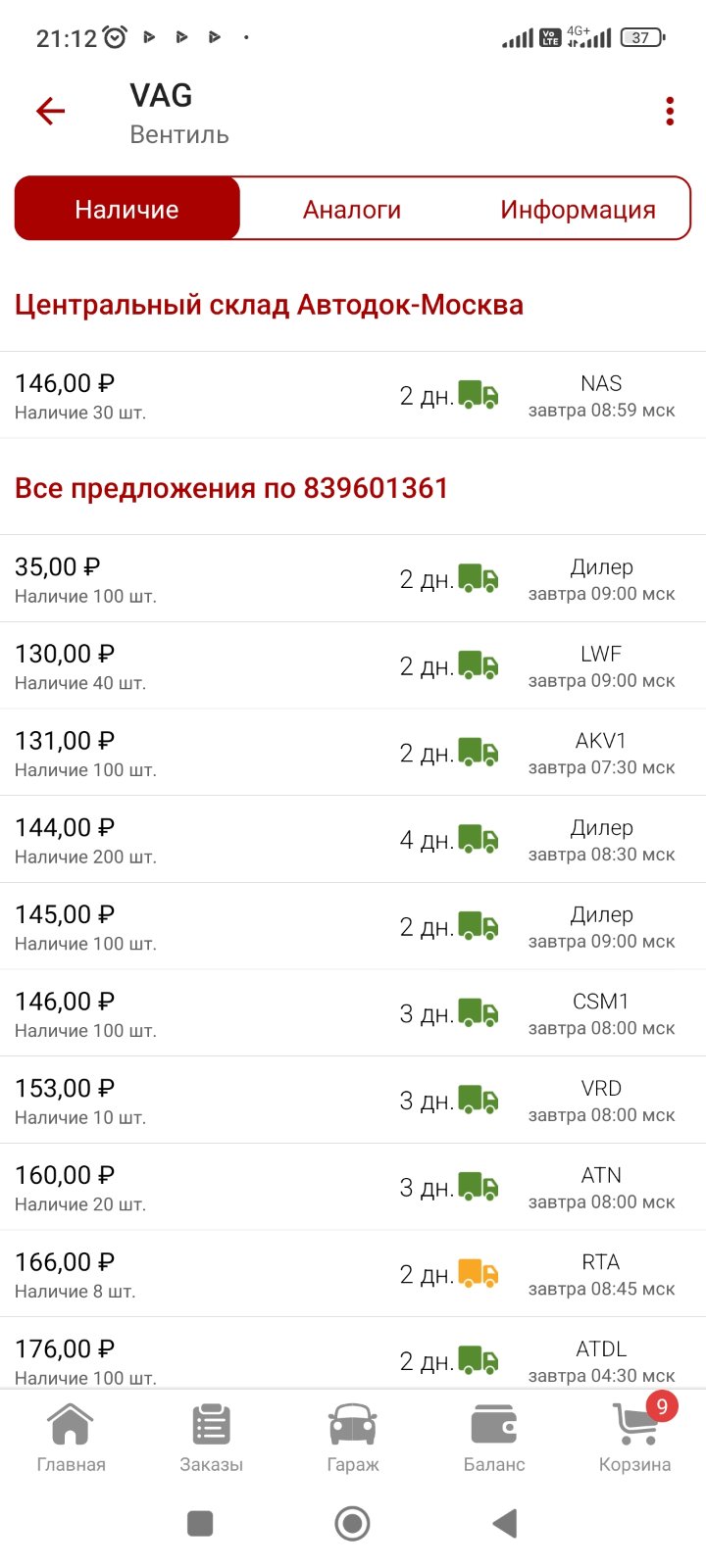The image size is (706, 1568).
Task: Switch to the Гараж tab
Action: coord(353,1438)
